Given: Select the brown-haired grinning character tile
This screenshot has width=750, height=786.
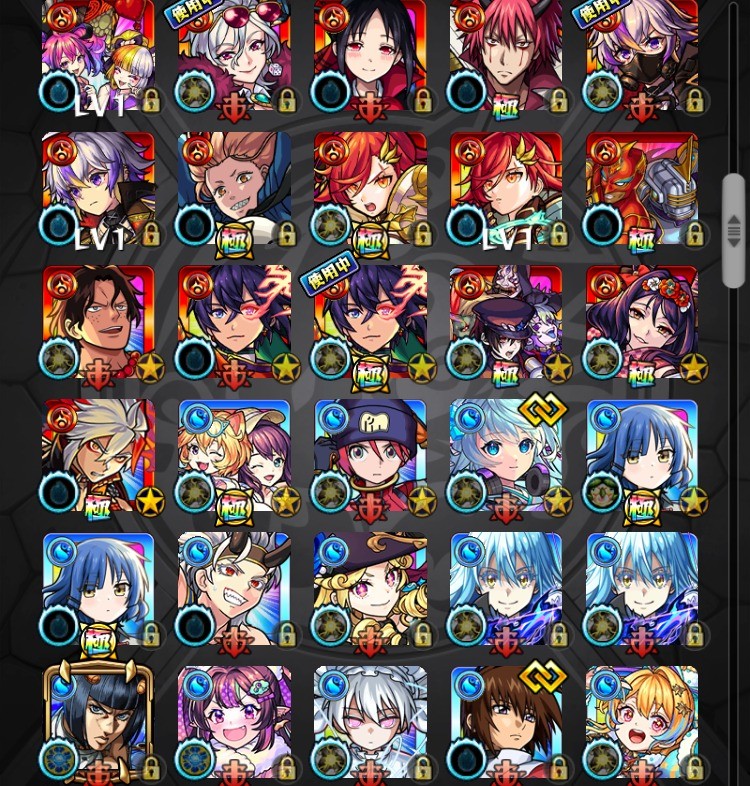Looking at the screenshot, I should [x=234, y=188].
